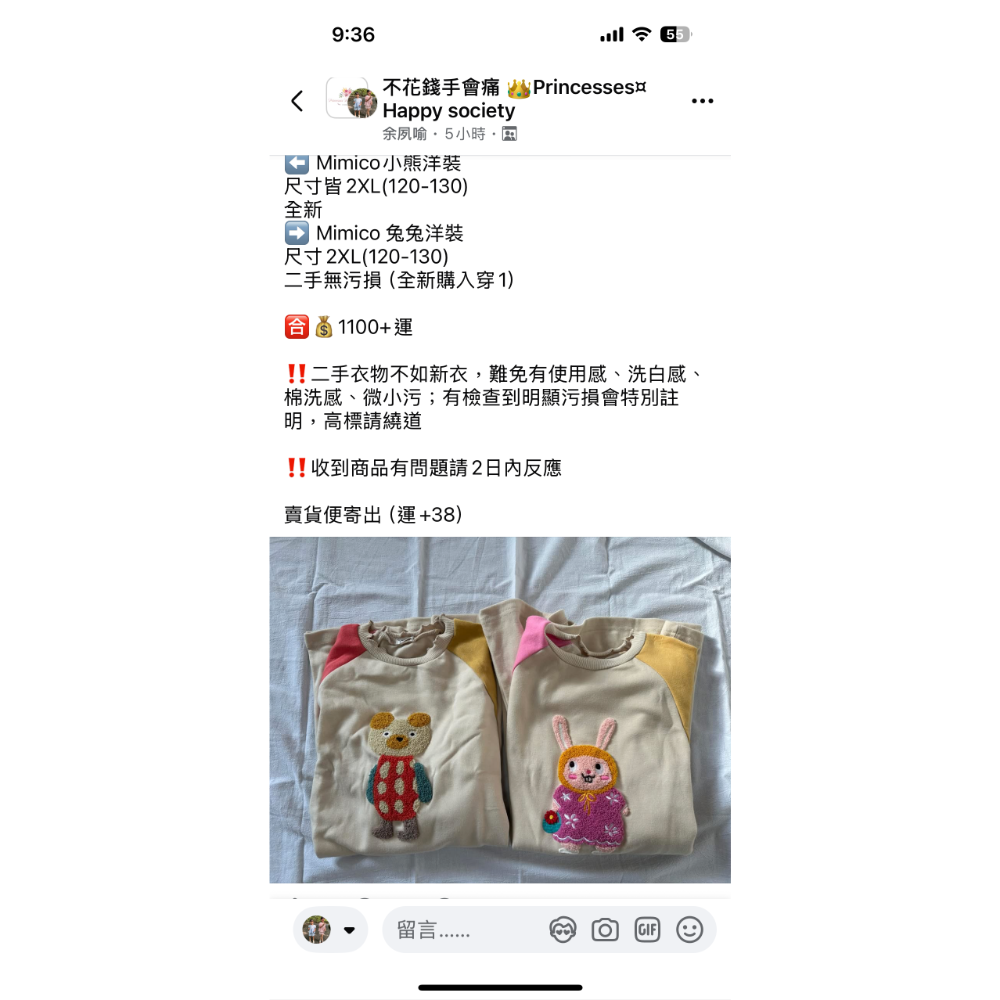The width and height of the screenshot is (1000, 1000).
Task: Open the Mimico dress photo
Action: click(x=500, y=710)
